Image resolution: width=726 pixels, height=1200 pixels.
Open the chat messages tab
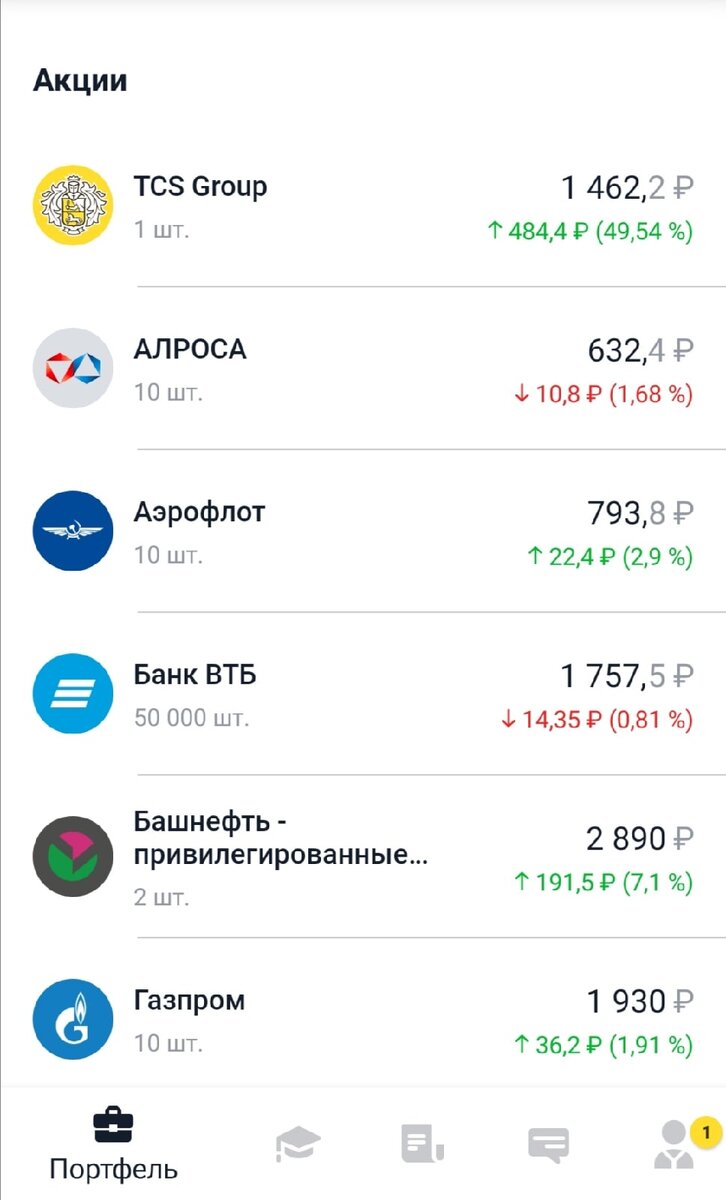point(549,1145)
